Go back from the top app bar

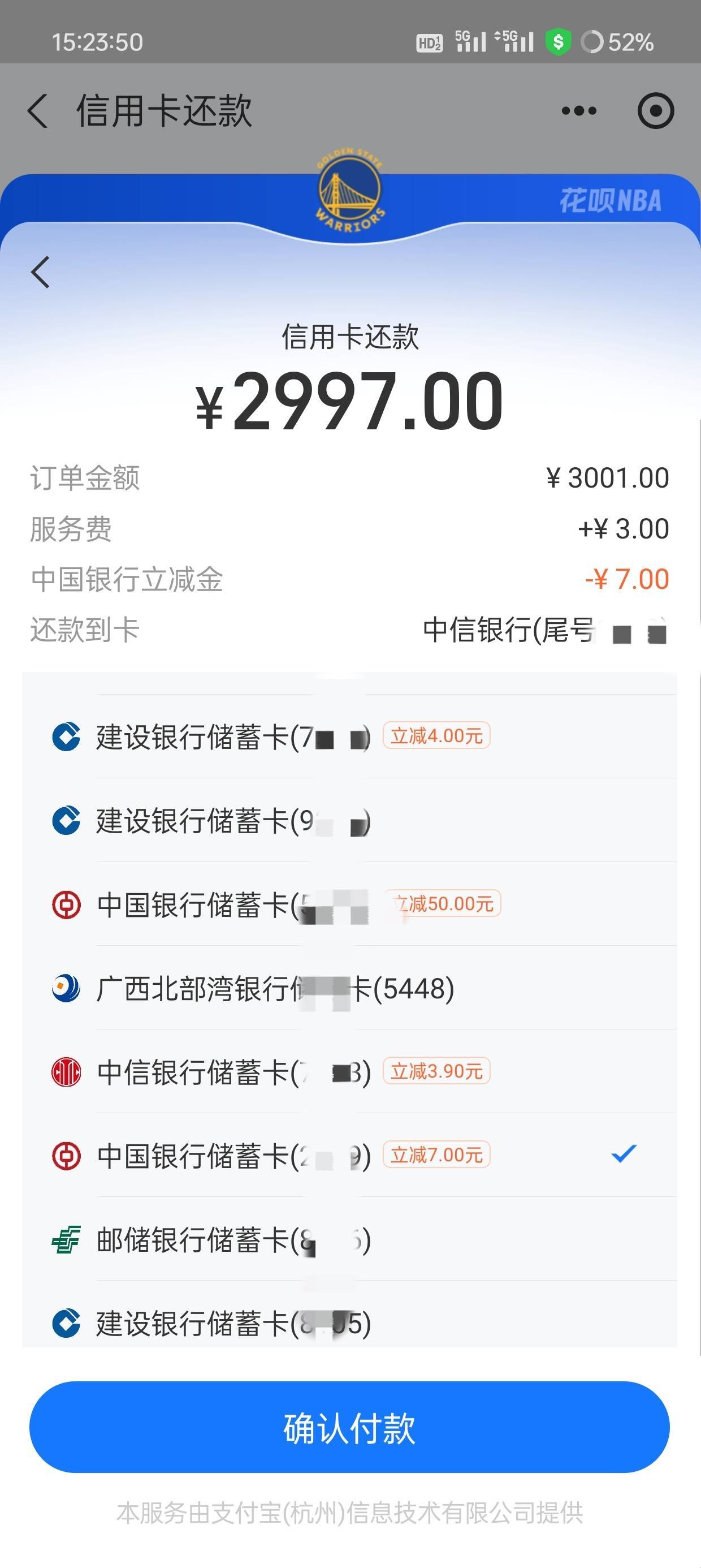(38, 111)
